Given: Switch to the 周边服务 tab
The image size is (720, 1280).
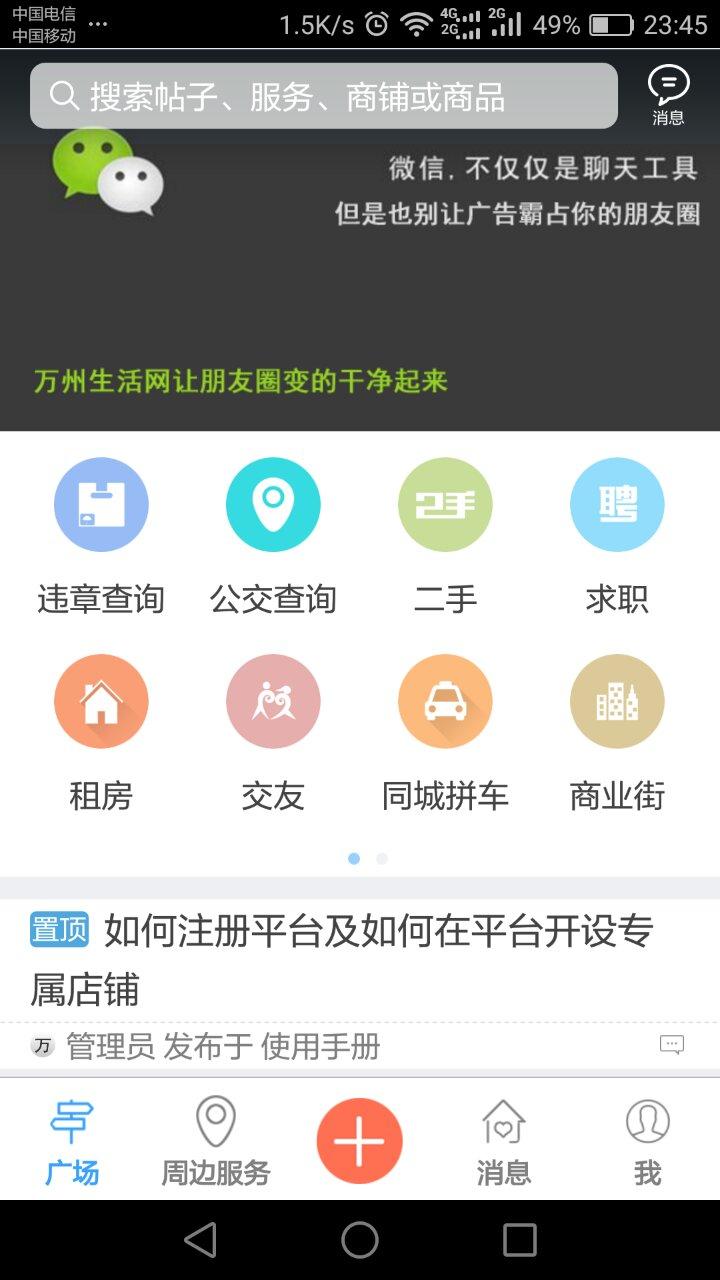Looking at the screenshot, I should [x=216, y=1141].
